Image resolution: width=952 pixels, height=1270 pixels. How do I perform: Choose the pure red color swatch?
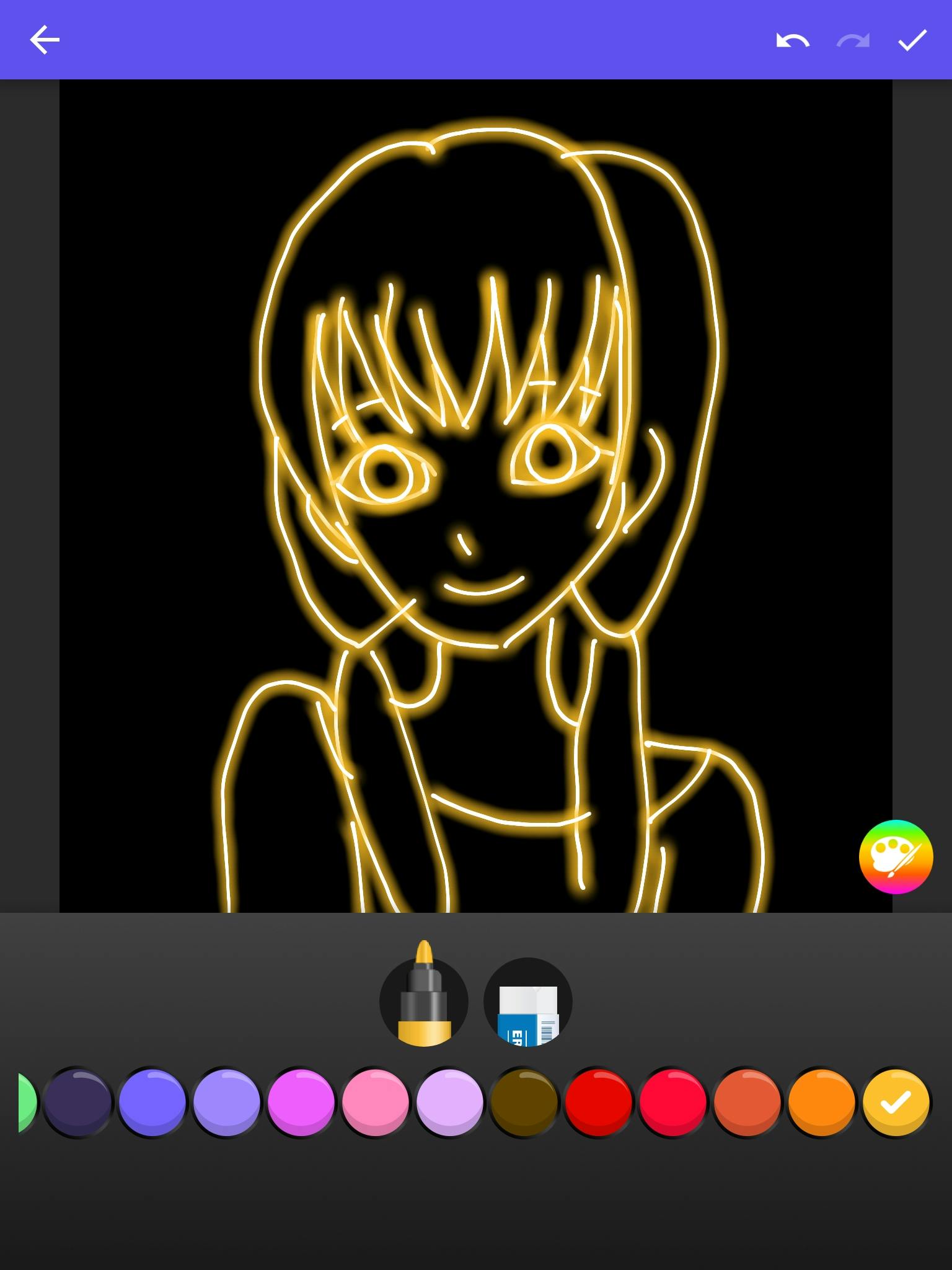598,1102
